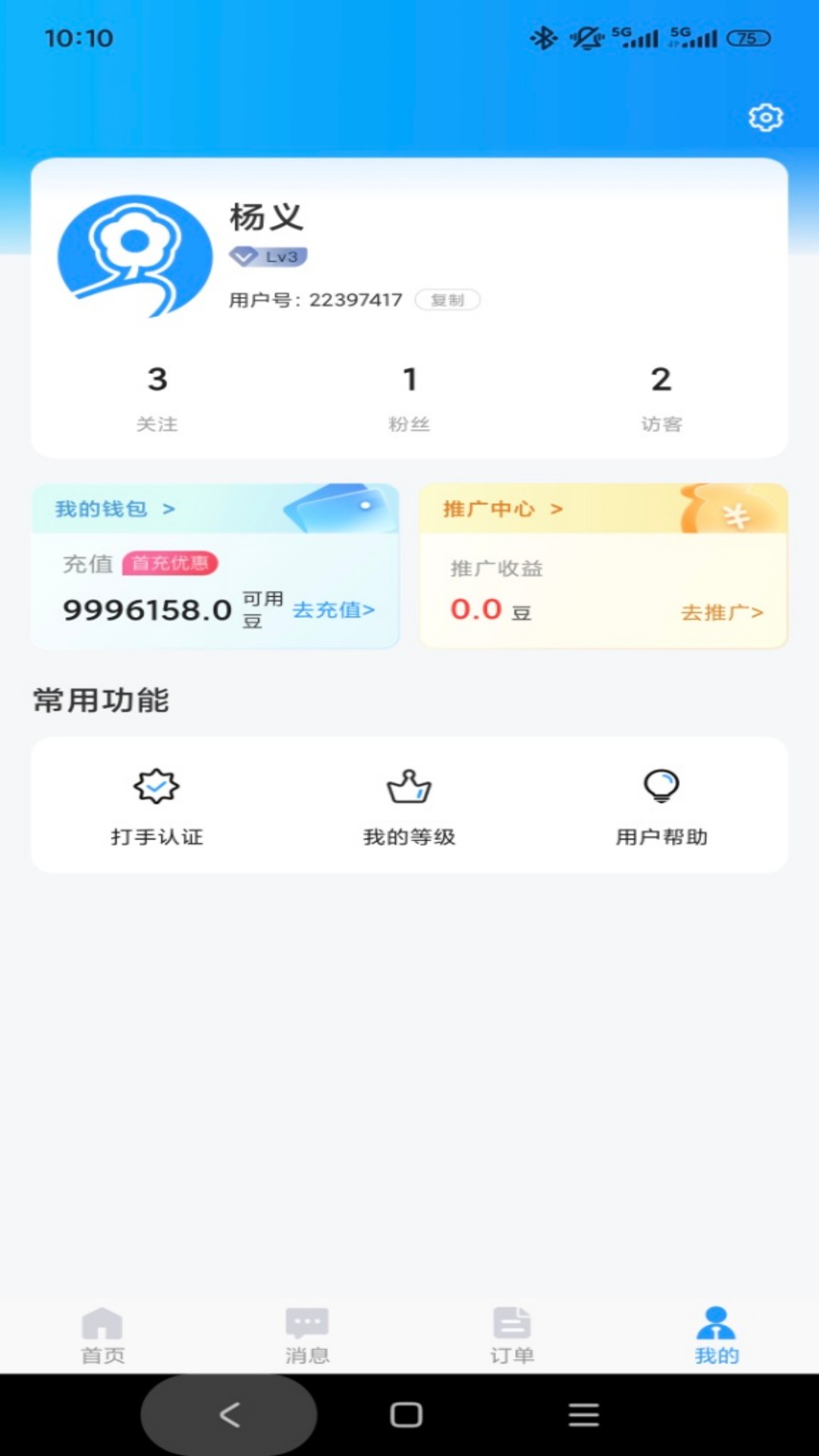Screen dimensions: 819x1456
Task: Tap 去推广 promotion link
Action: coord(720,613)
